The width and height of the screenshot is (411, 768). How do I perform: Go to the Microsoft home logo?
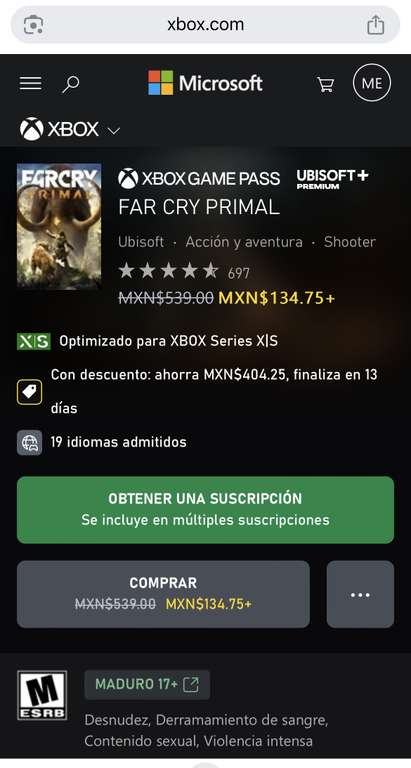205,83
